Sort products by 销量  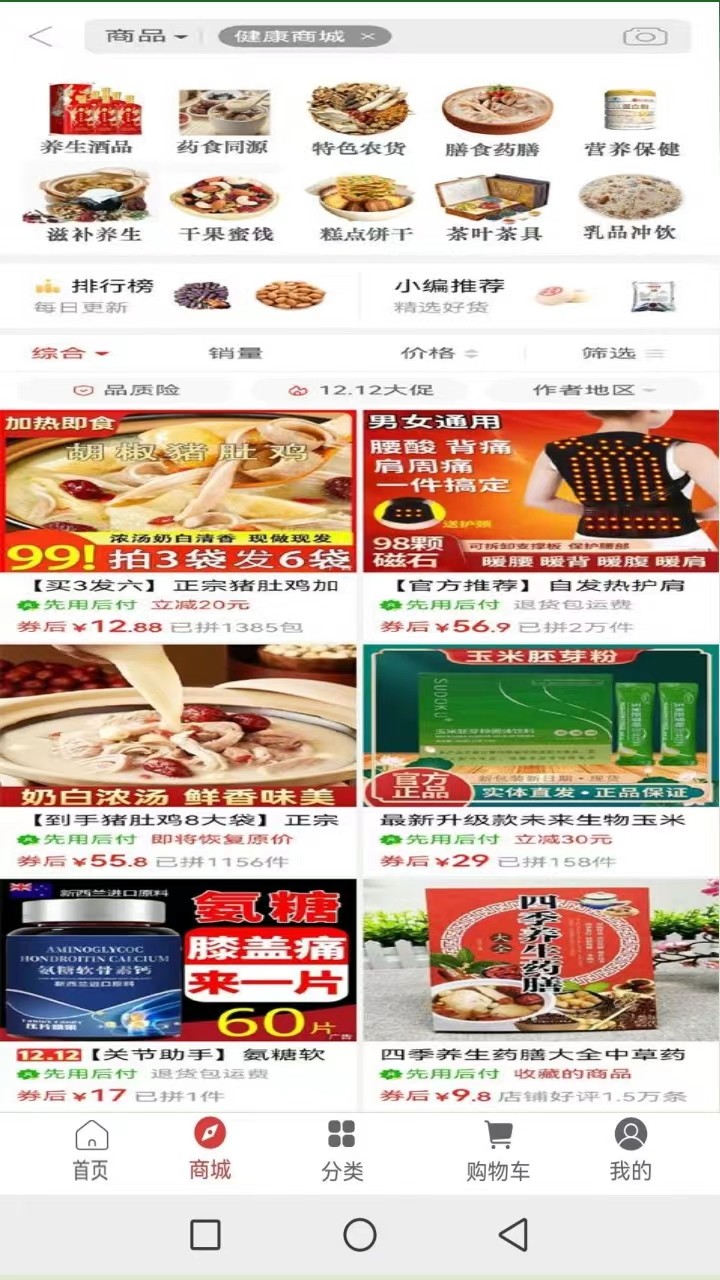pos(235,353)
